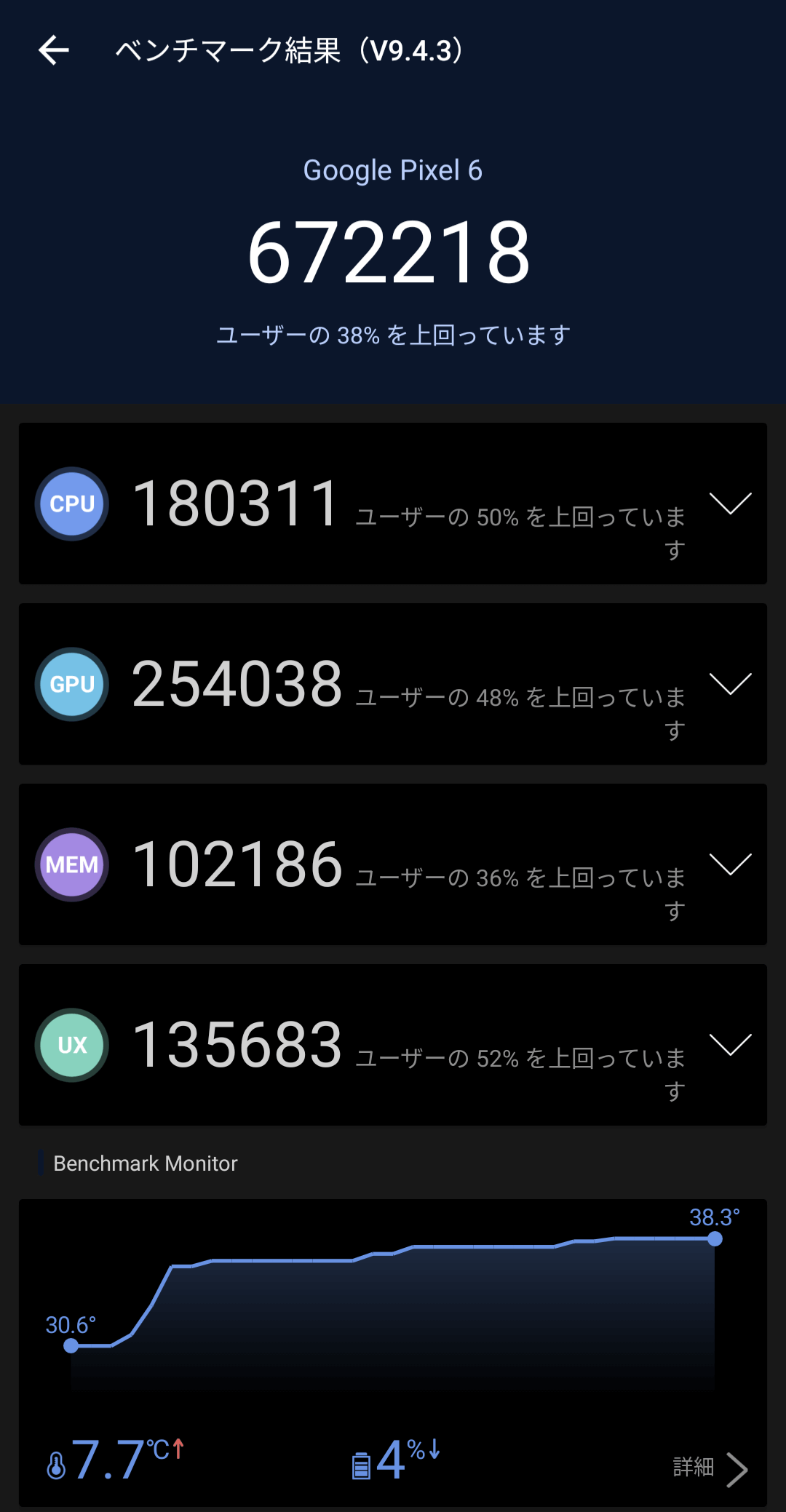This screenshot has width=786, height=1512.
Task: Tap the MEM memory score icon
Action: (x=71, y=865)
